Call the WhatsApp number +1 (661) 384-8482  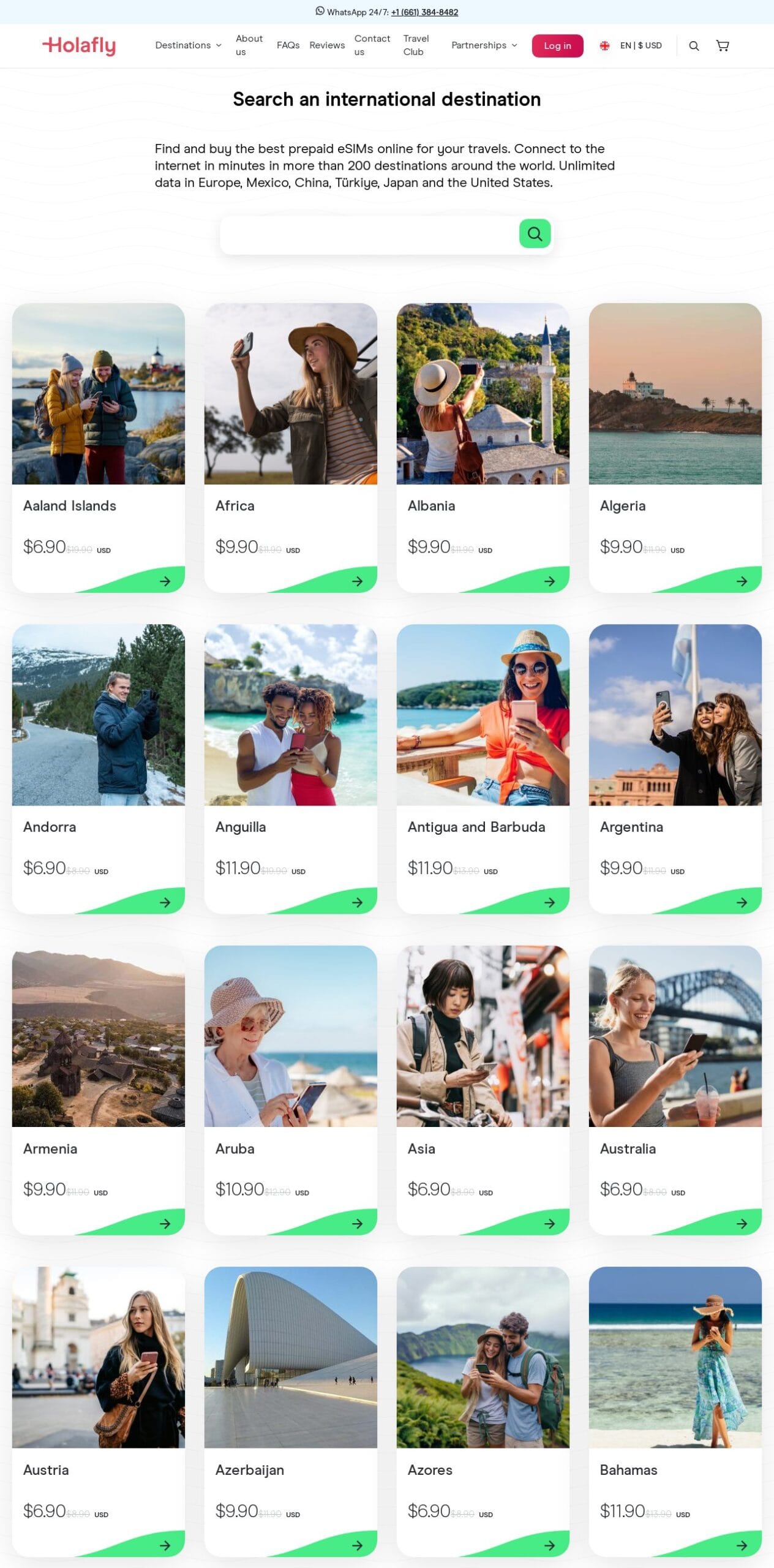click(424, 12)
